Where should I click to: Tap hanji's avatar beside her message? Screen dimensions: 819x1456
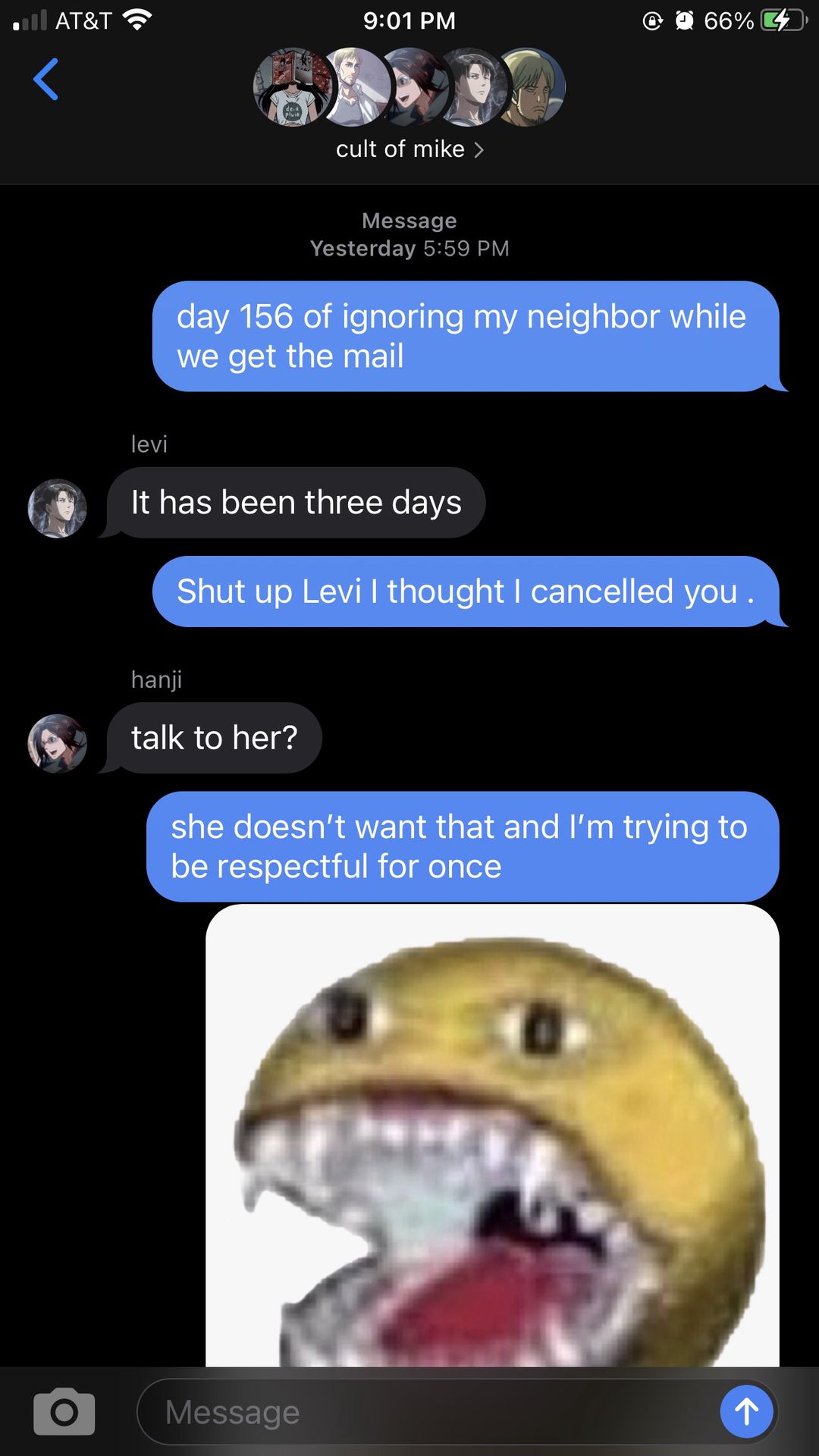pos(57,743)
